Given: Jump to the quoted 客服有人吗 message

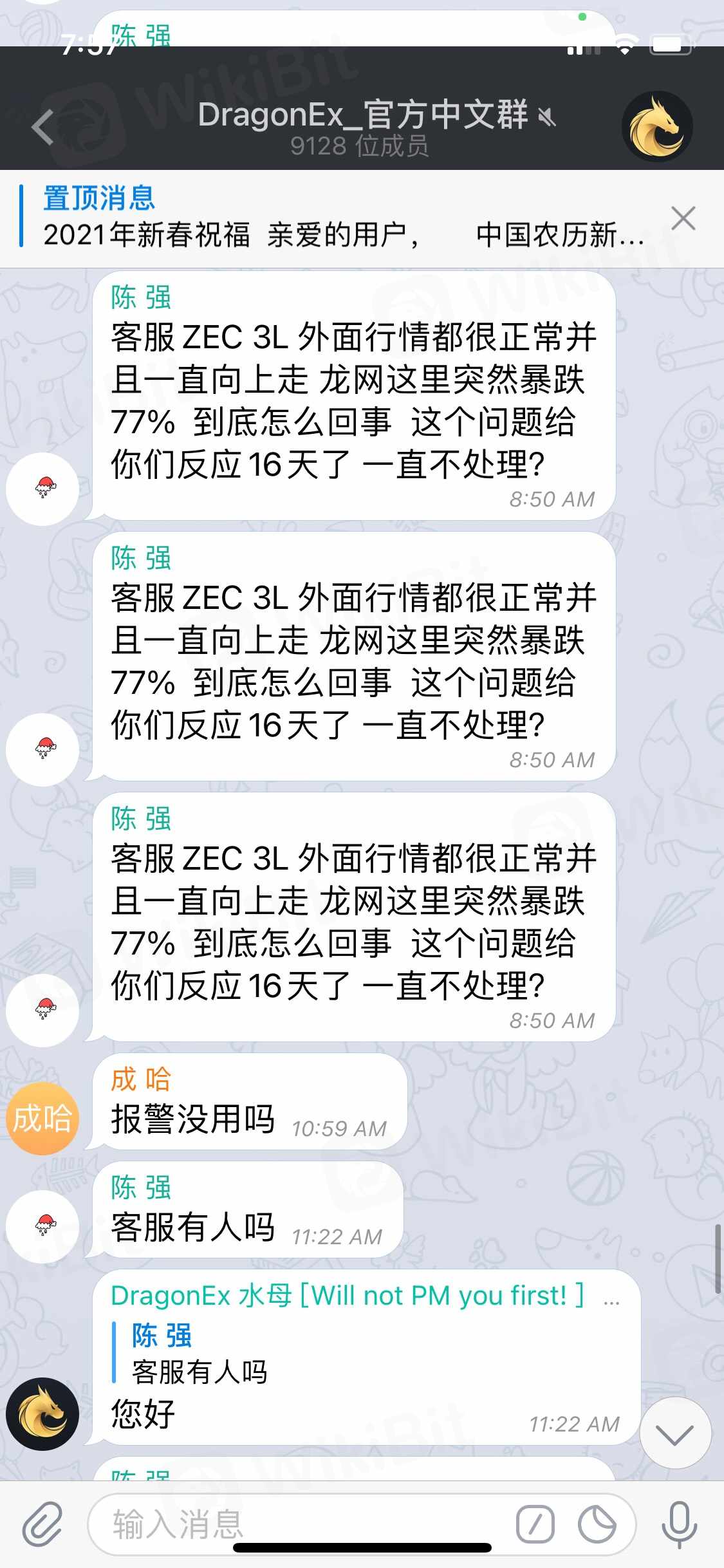Looking at the screenshot, I should click(x=200, y=1354).
